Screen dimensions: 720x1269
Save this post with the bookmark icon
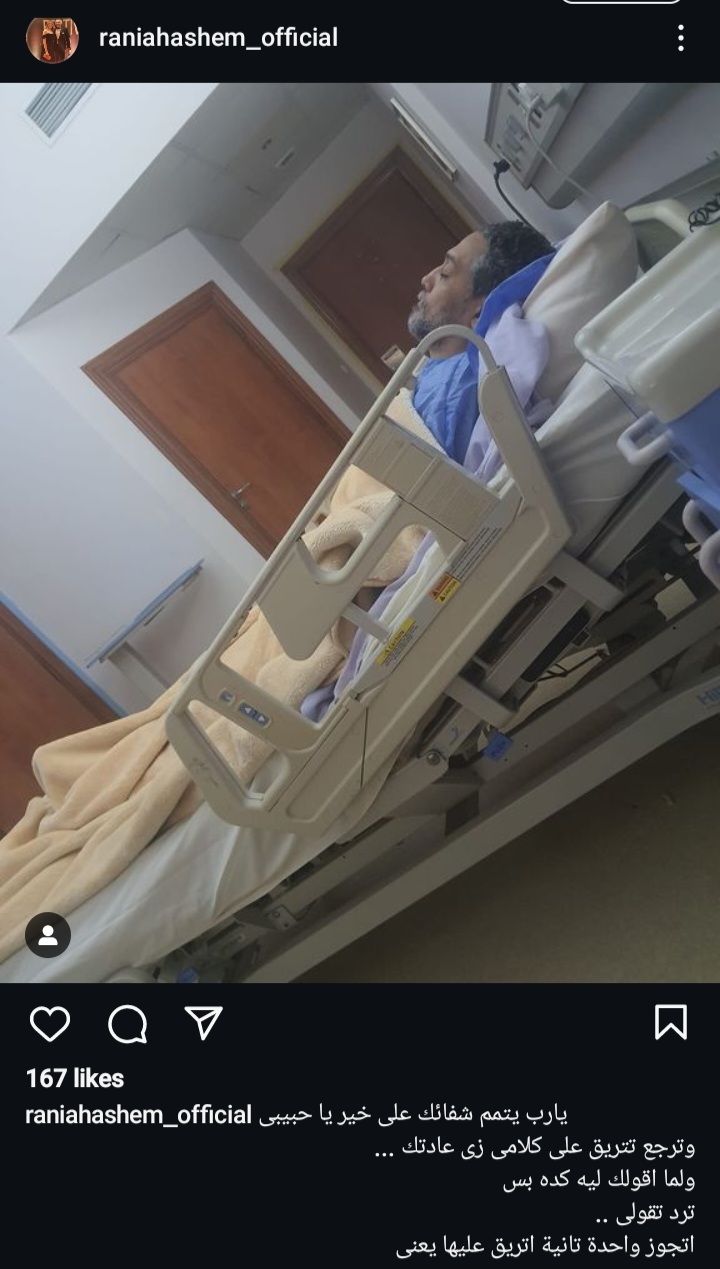670,1022
